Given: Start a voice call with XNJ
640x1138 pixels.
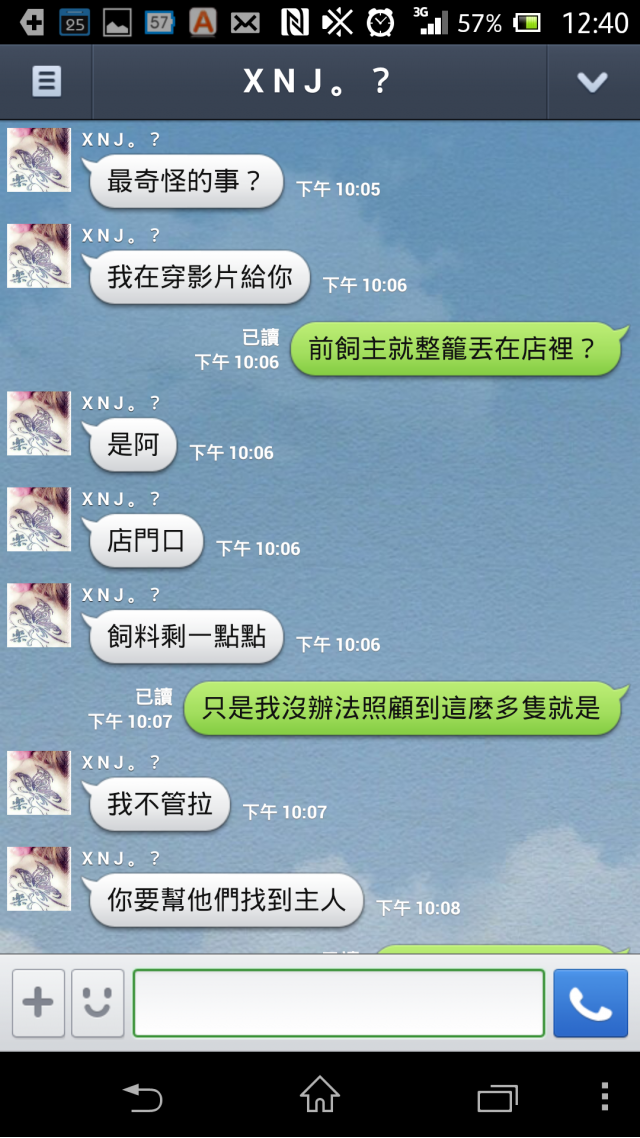Looking at the screenshot, I should [590, 1002].
